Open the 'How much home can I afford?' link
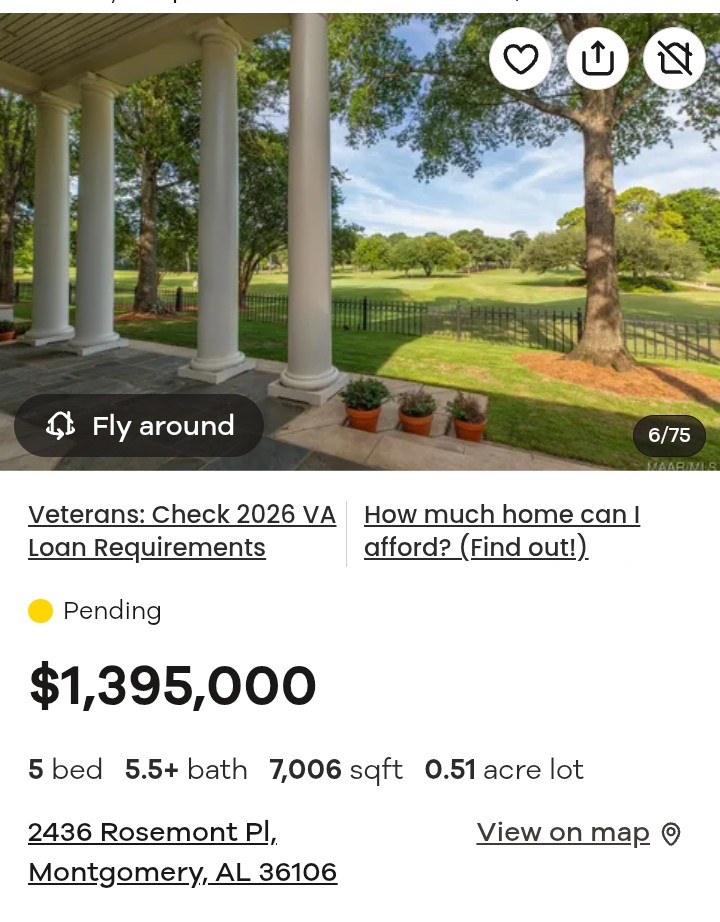 501,531
